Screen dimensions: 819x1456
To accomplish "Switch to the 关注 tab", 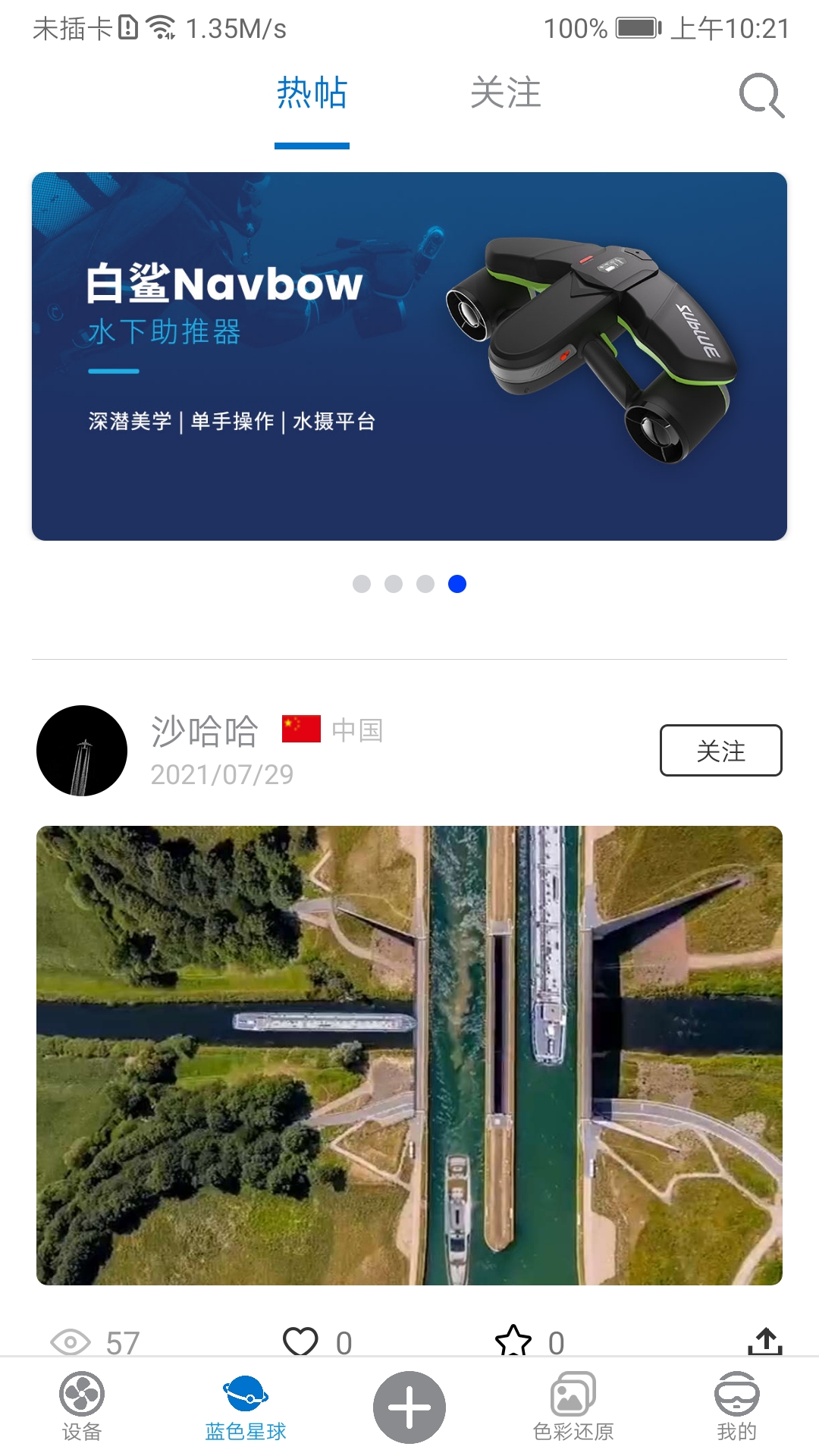I will (507, 93).
